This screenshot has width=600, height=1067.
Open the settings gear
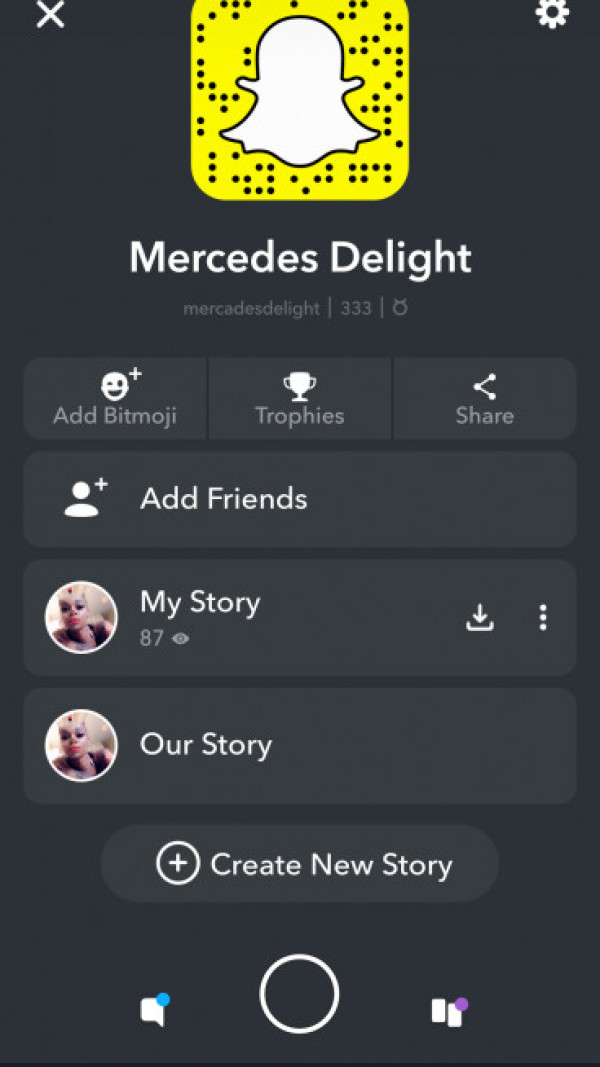click(x=552, y=13)
